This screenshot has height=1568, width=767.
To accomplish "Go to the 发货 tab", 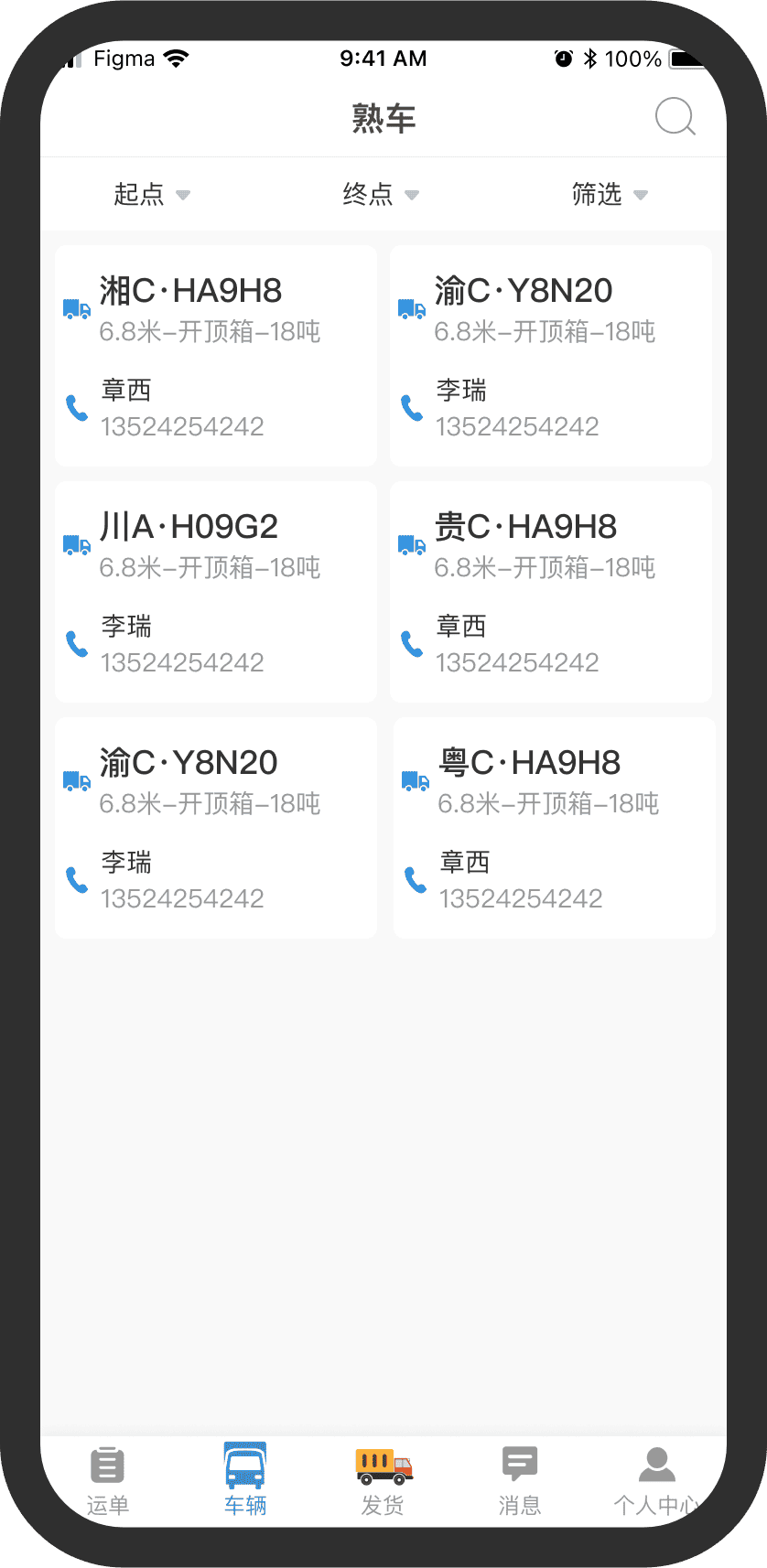I will 383,1480.
